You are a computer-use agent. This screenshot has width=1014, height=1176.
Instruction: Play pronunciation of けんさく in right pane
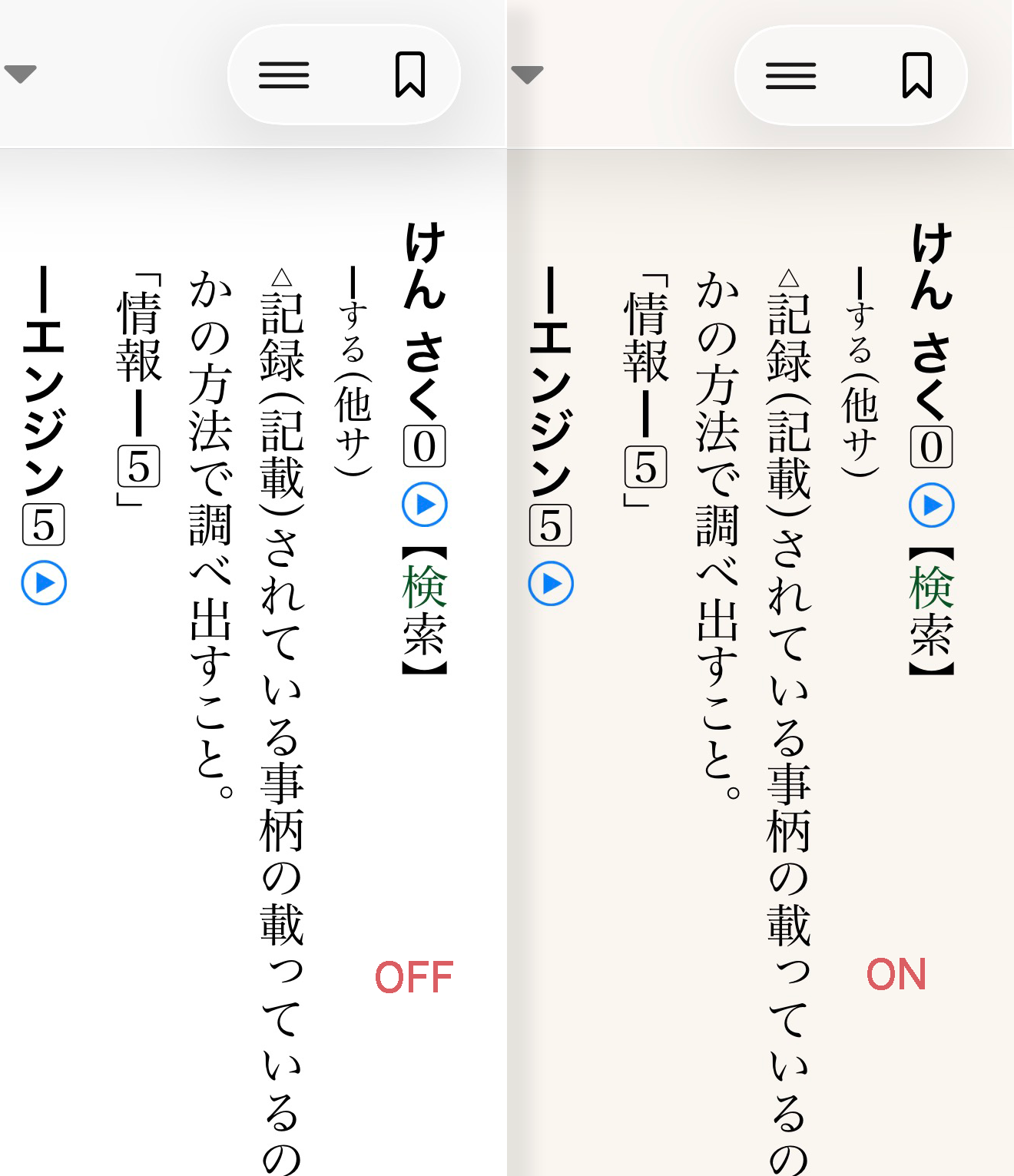pyautogui.click(x=932, y=505)
